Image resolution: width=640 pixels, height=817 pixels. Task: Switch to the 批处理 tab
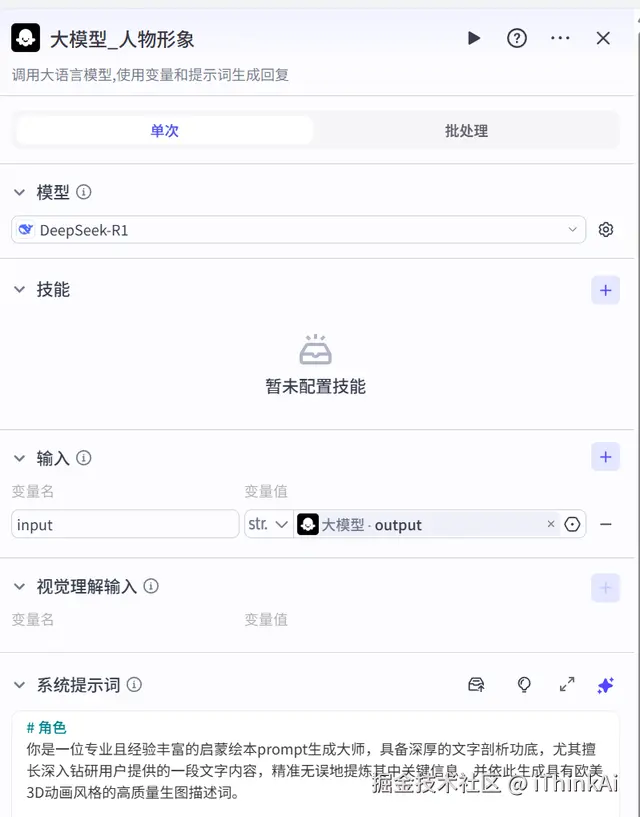(466, 131)
